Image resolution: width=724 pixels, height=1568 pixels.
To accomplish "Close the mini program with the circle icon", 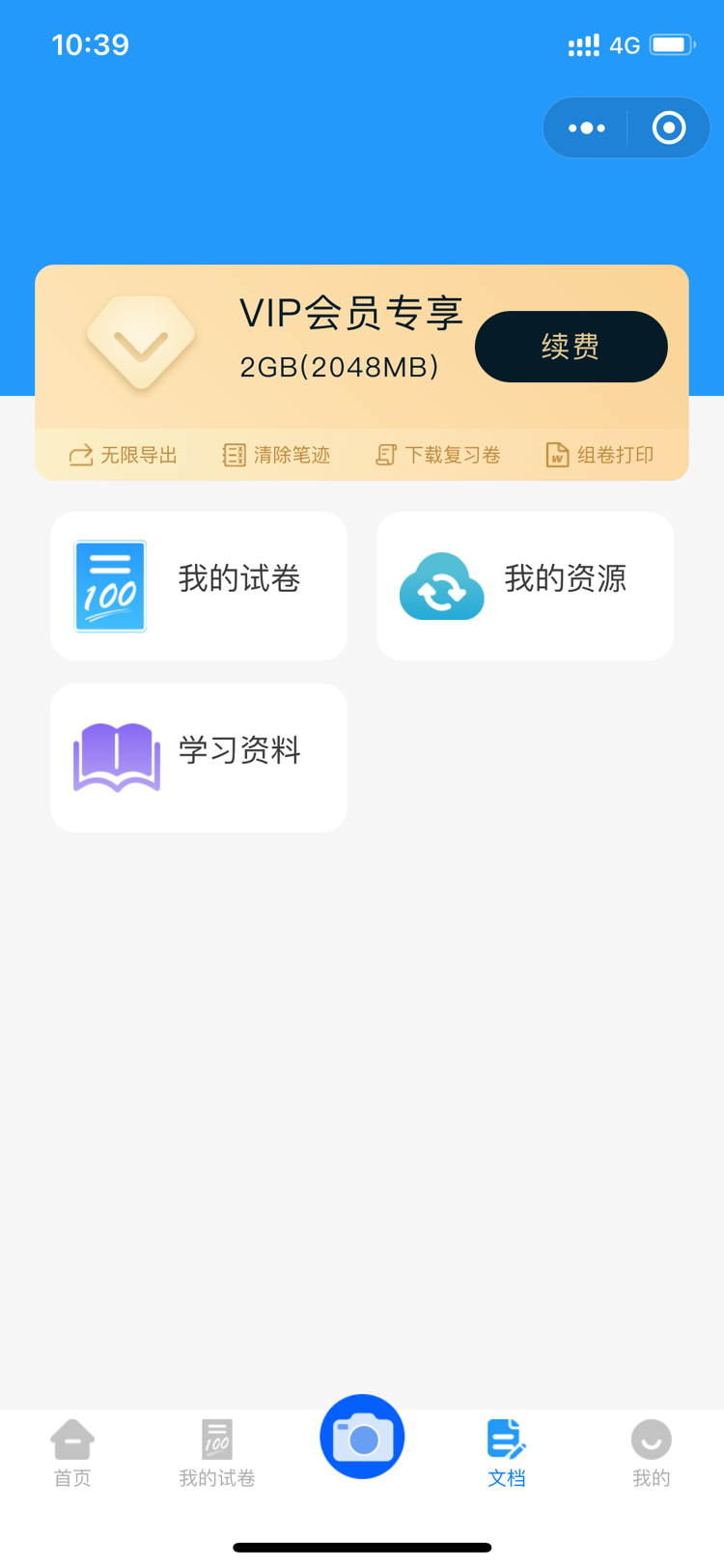I will (x=669, y=127).
